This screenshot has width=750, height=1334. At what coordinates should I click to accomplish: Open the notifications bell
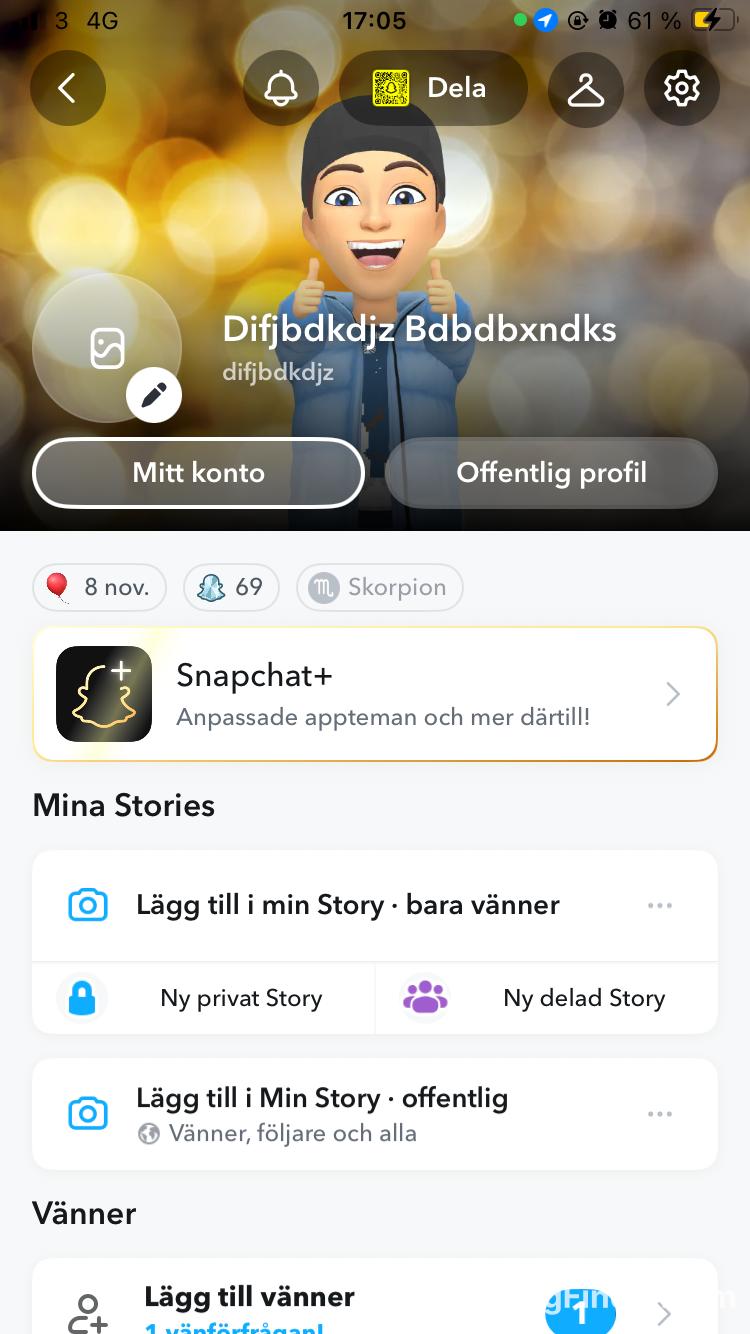(281, 88)
